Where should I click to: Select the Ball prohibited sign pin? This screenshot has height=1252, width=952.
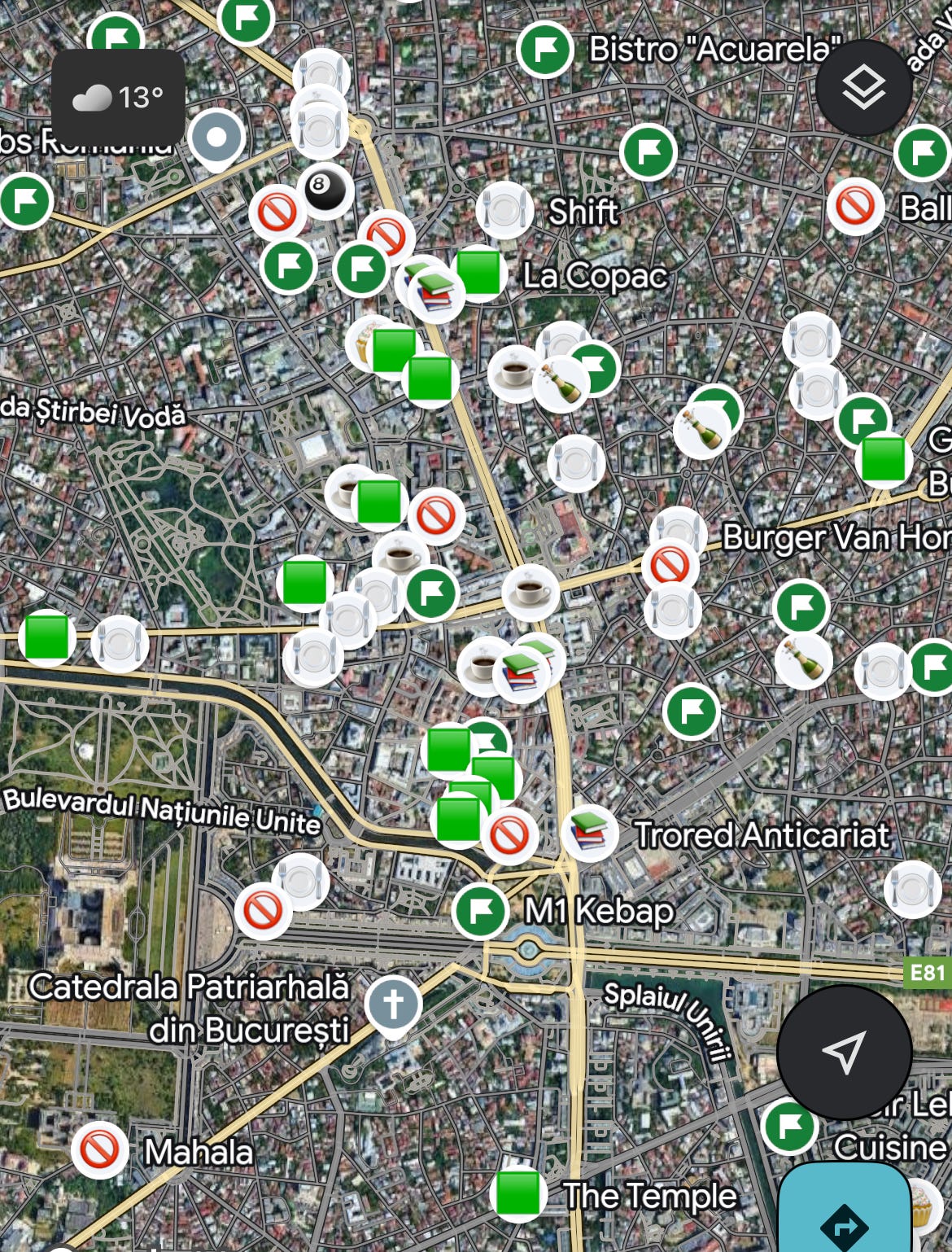[x=855, y=207]
